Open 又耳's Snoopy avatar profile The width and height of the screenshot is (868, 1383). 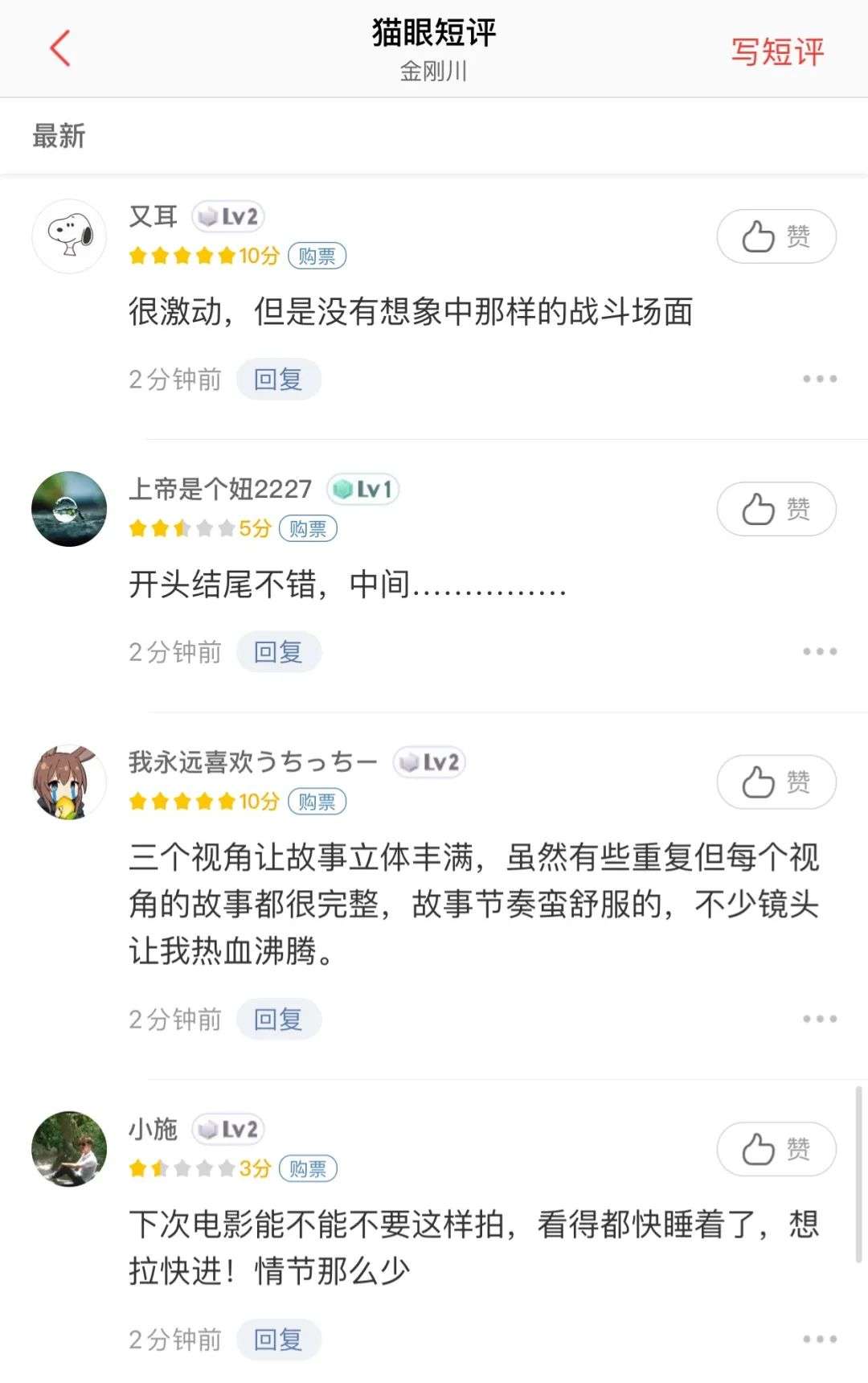tap(69, 236)
